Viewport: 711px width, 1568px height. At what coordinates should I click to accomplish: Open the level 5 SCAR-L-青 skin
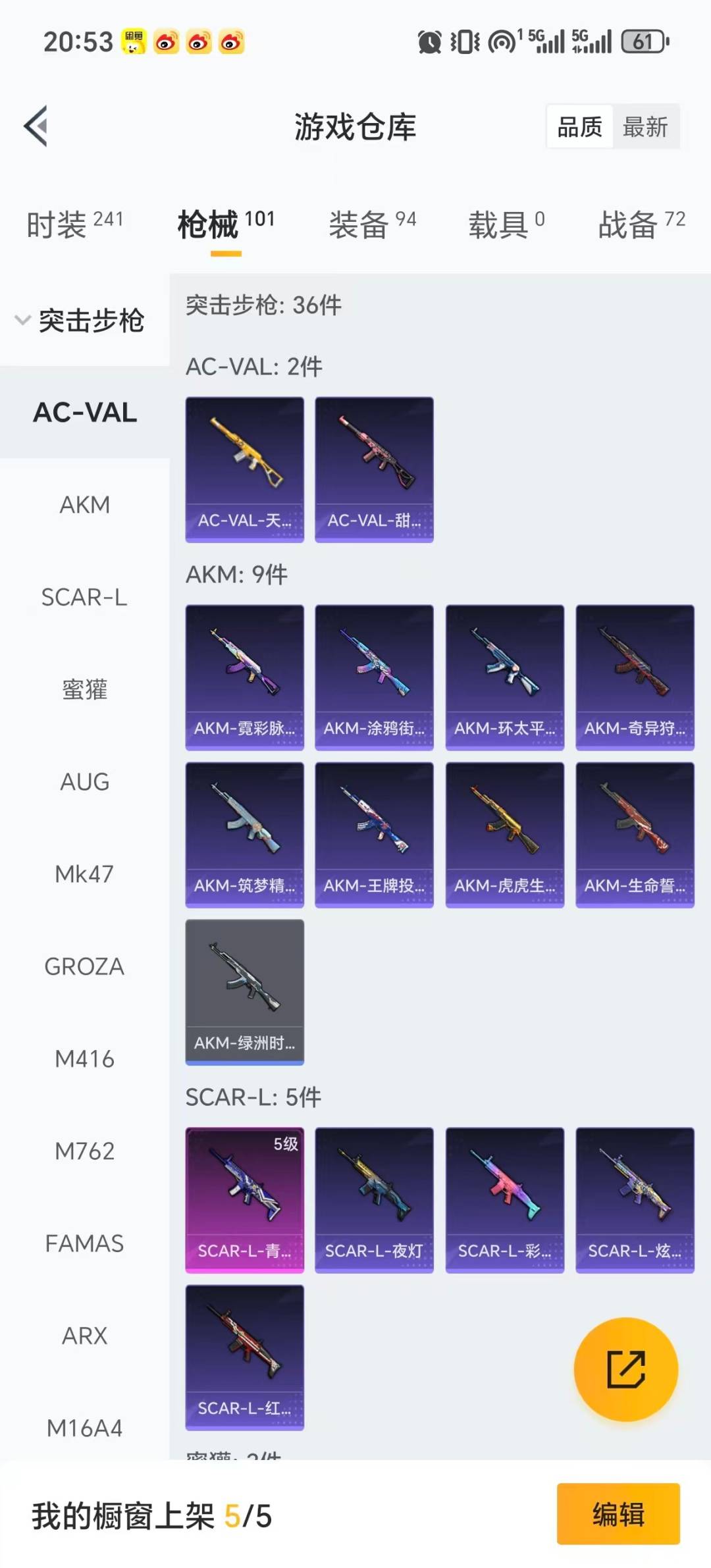click(244, 1199)
